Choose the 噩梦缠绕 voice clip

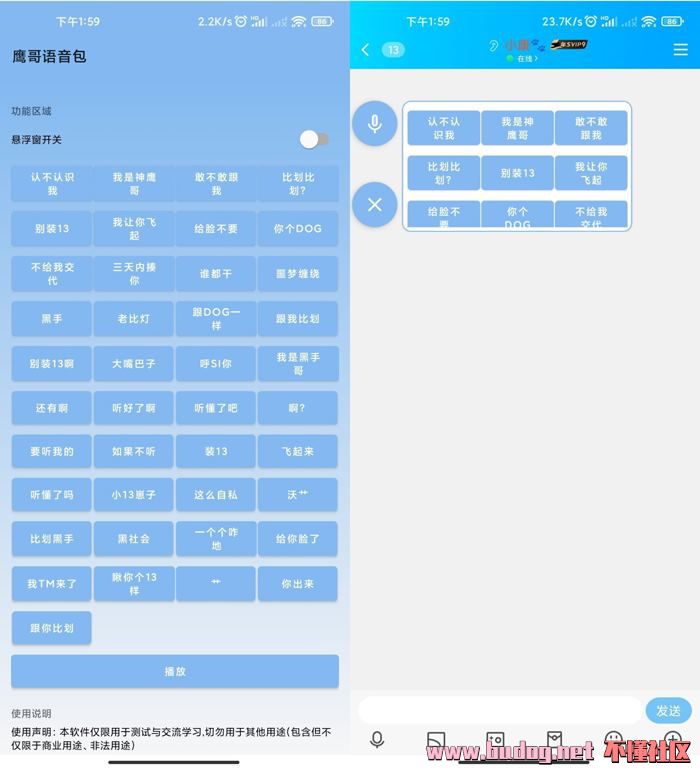297,274
